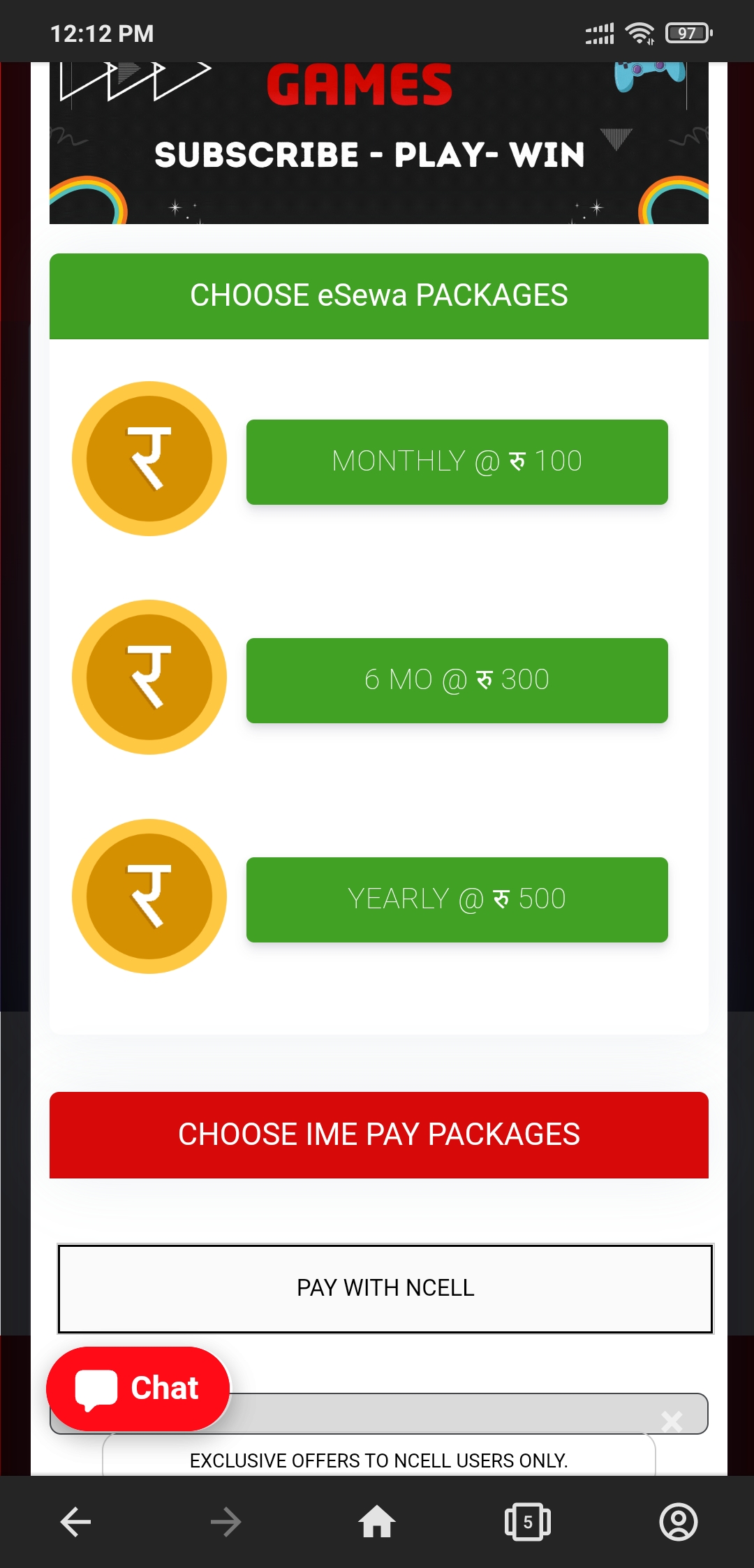Screen dimensions: 754x1568
Task: Expand Choose eSewa Packages section
Action: coord(379,296)
